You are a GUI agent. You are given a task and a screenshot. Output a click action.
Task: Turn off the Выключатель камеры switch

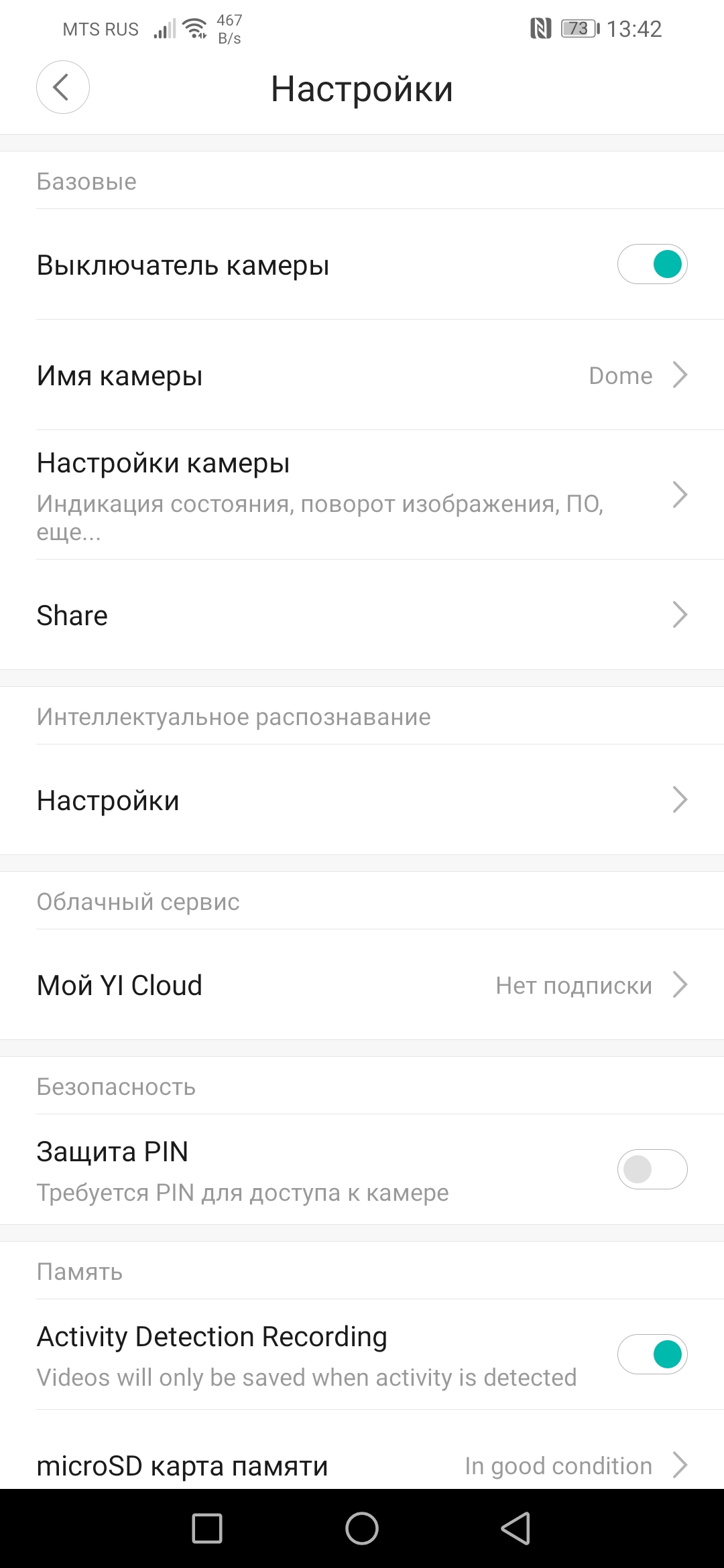652,264
